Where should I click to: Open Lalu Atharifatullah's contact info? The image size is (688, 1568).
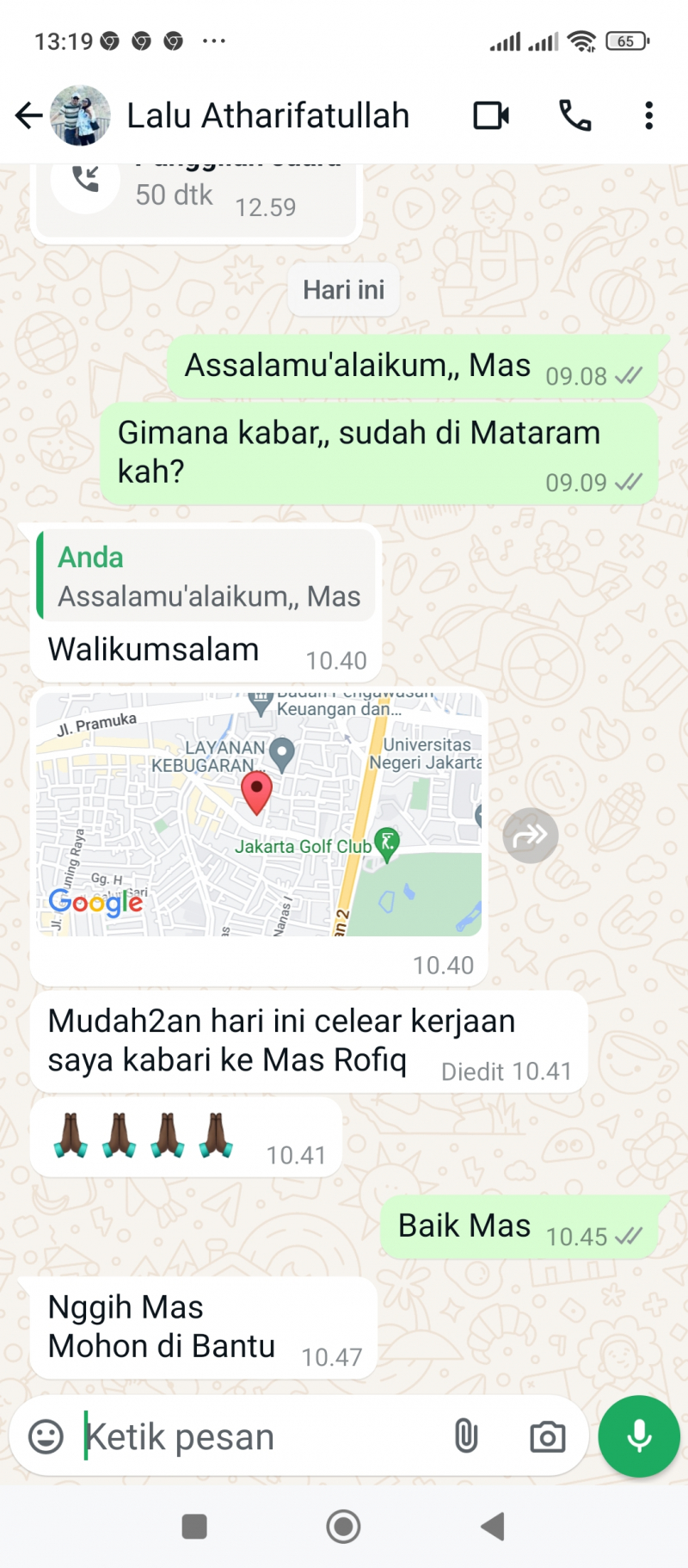(x=267, y=115)
